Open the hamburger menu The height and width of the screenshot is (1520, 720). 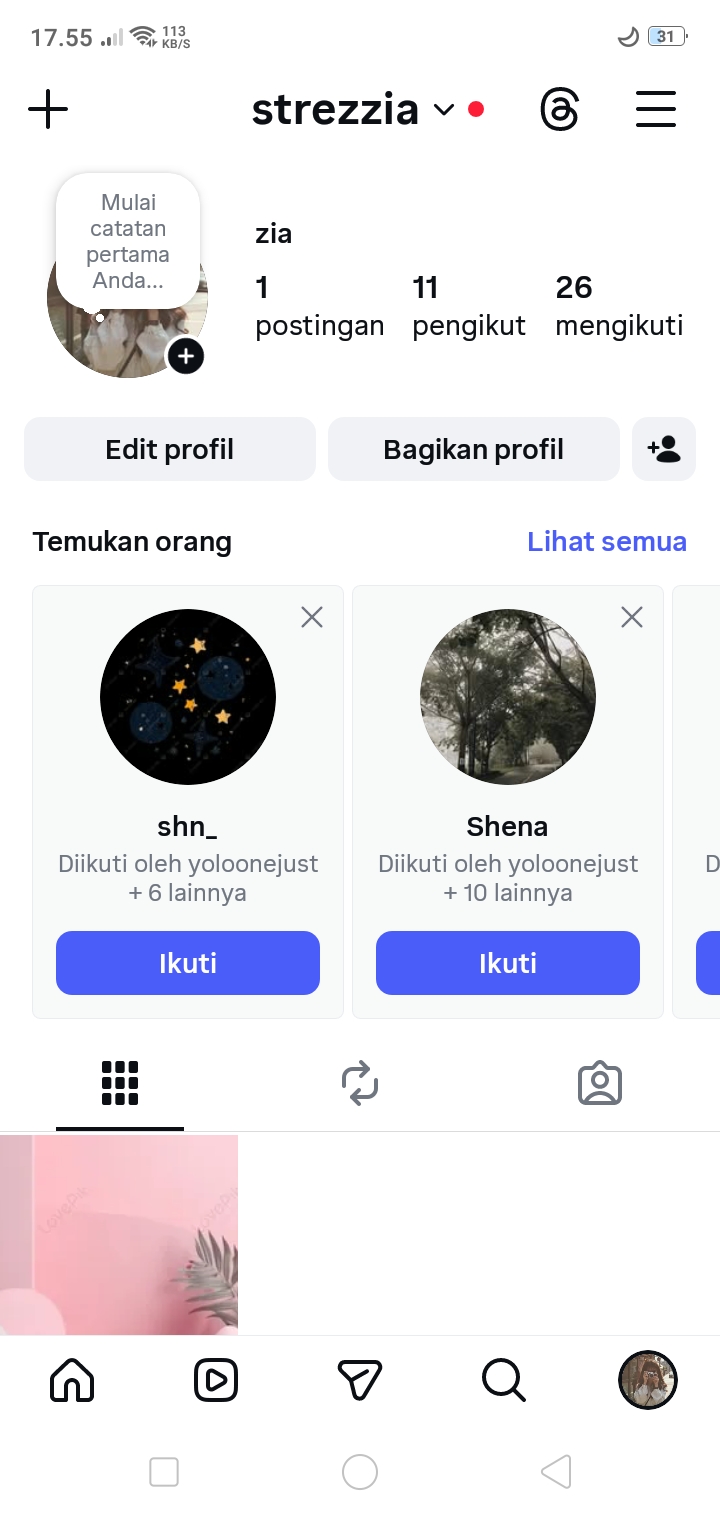tap(656, 109)
